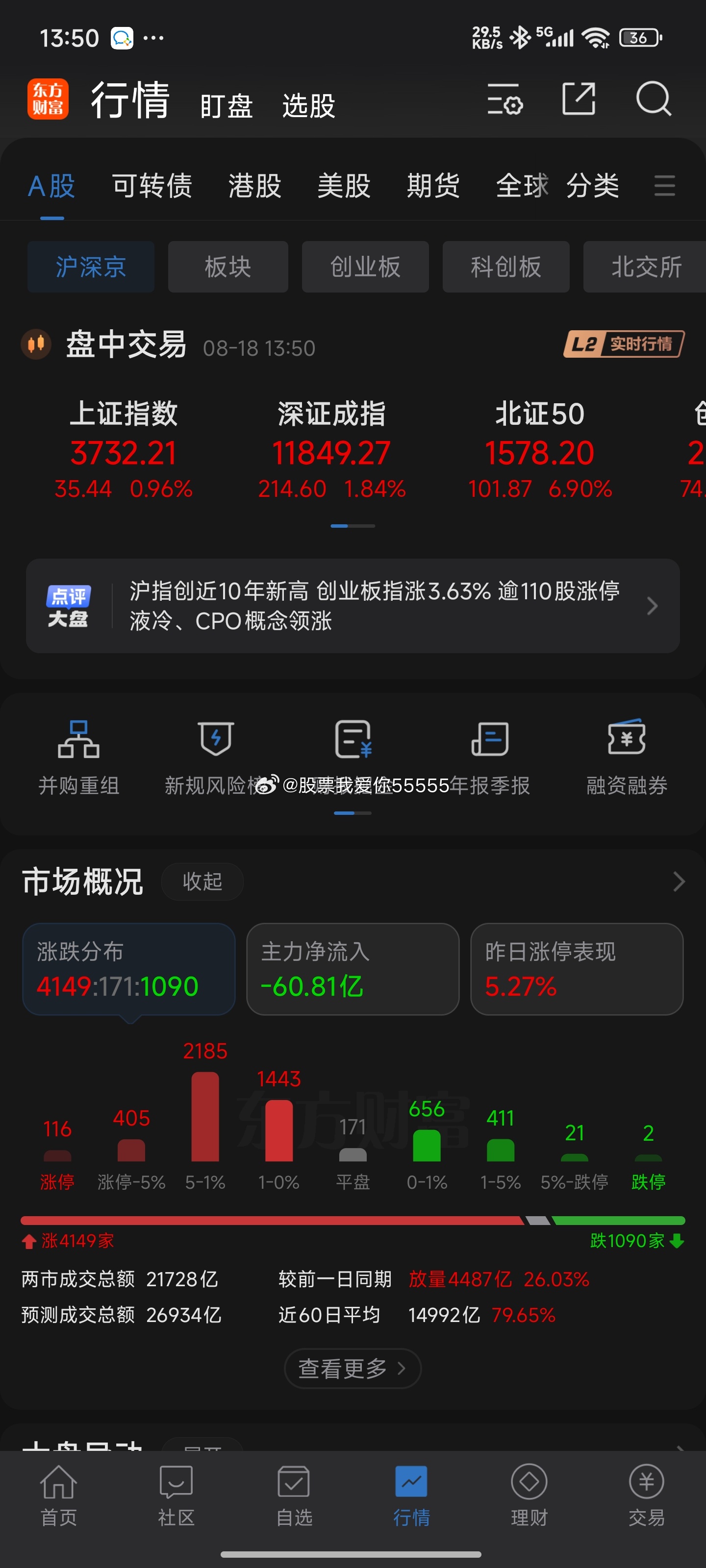The image size is (706, 1568).
Task: Open the 并购重组 shortcut
Action: click(x=78, y=758)
